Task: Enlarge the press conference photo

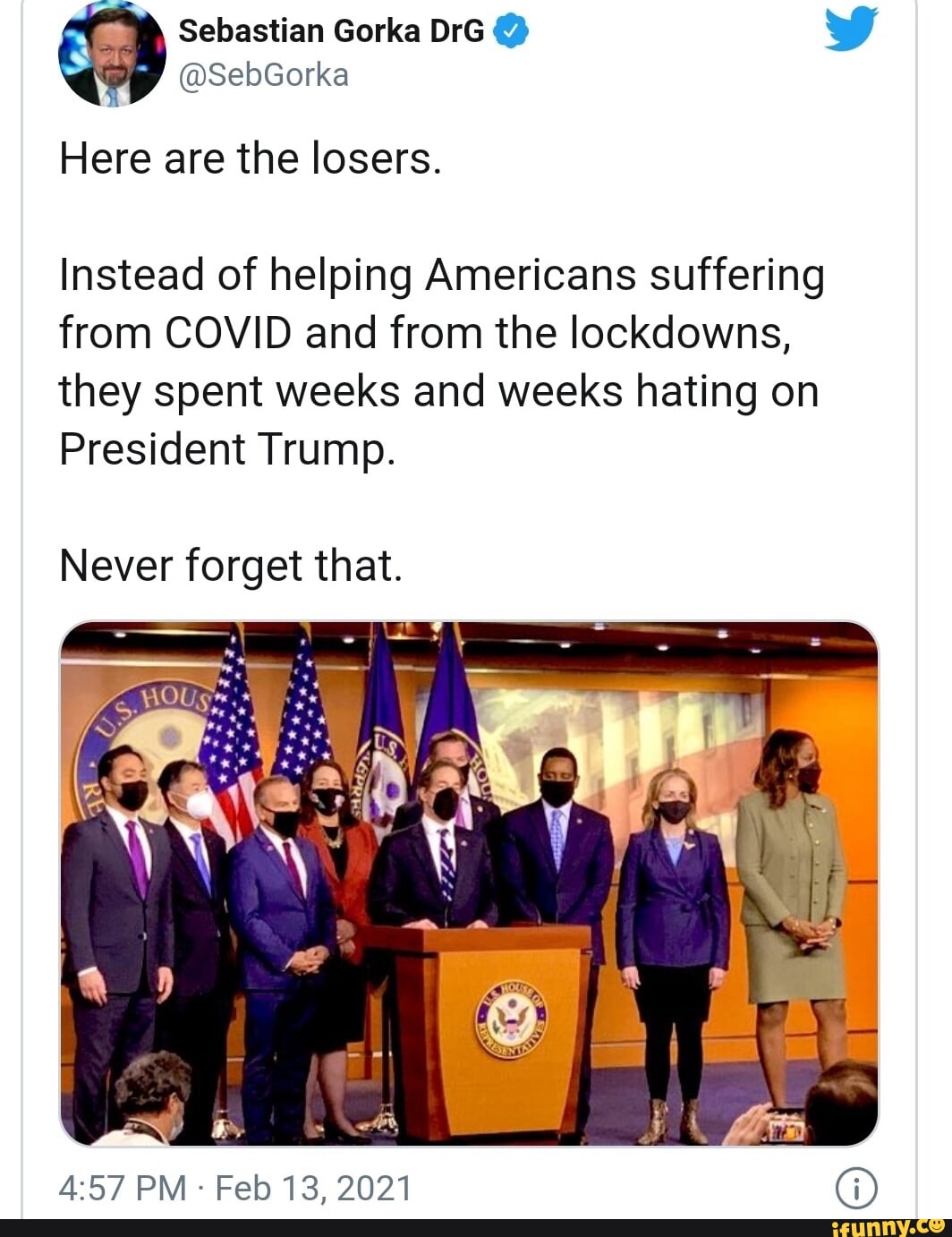Action: point(469,883)
